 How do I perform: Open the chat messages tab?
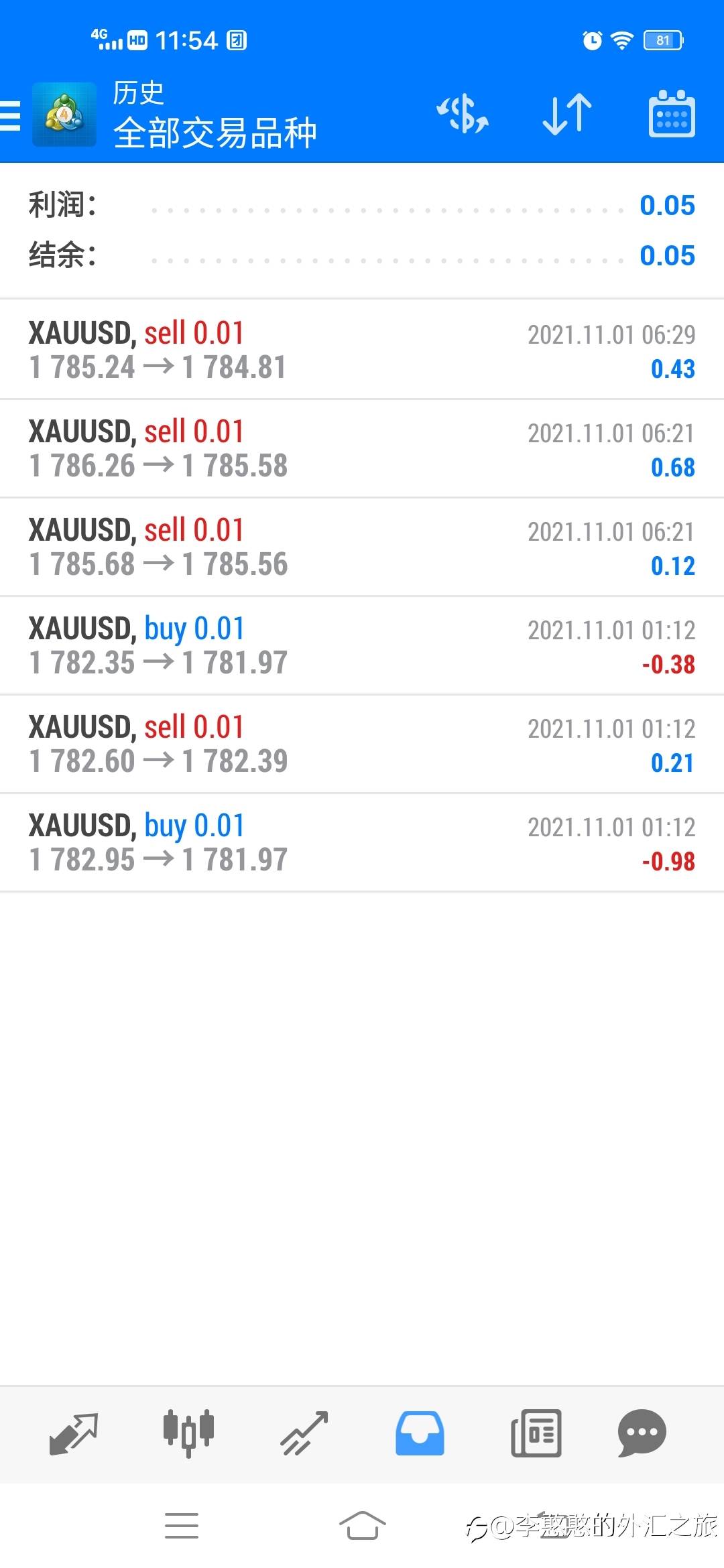(x=642, y=1433)
